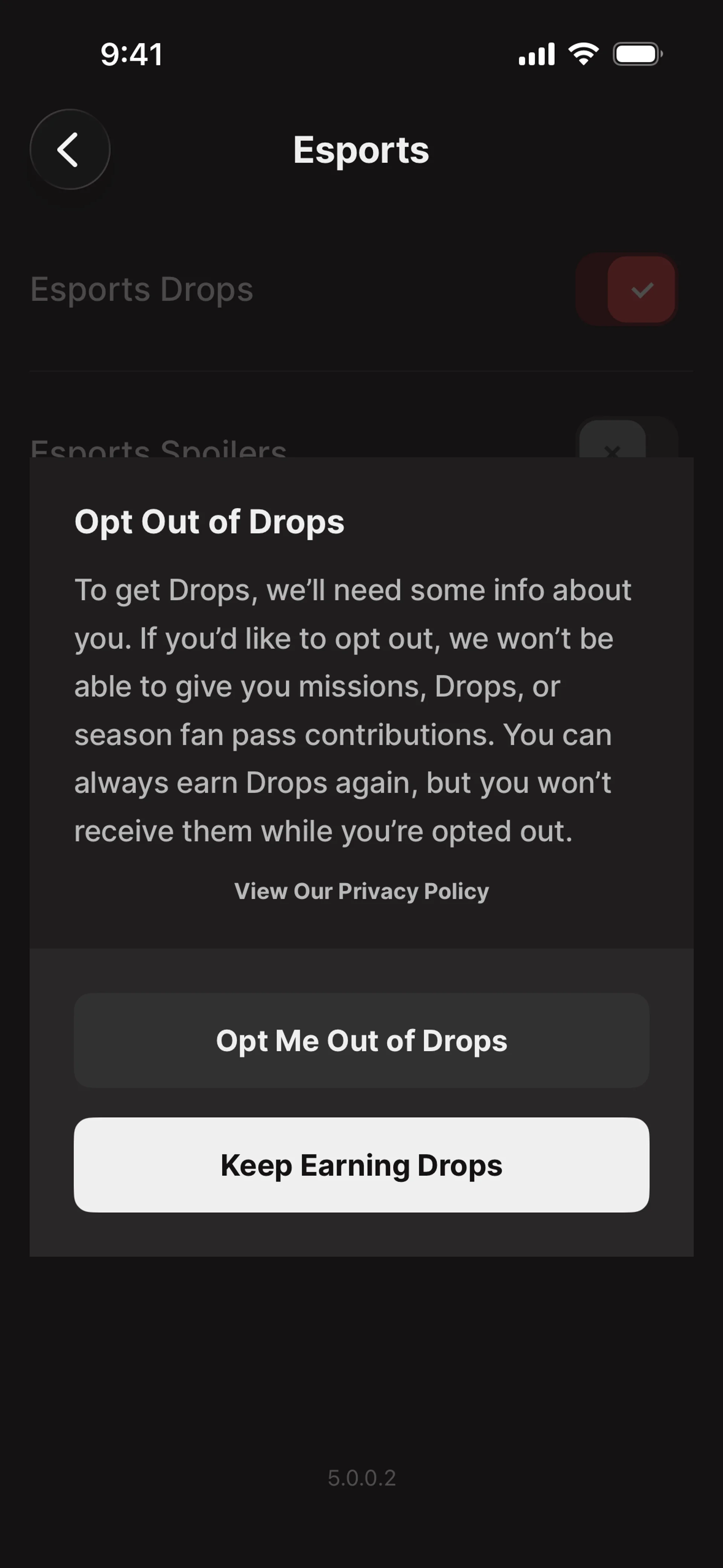723x1568 pixels.
Task: Toggle the Esports Drops switch
Action: coord(626,289)
